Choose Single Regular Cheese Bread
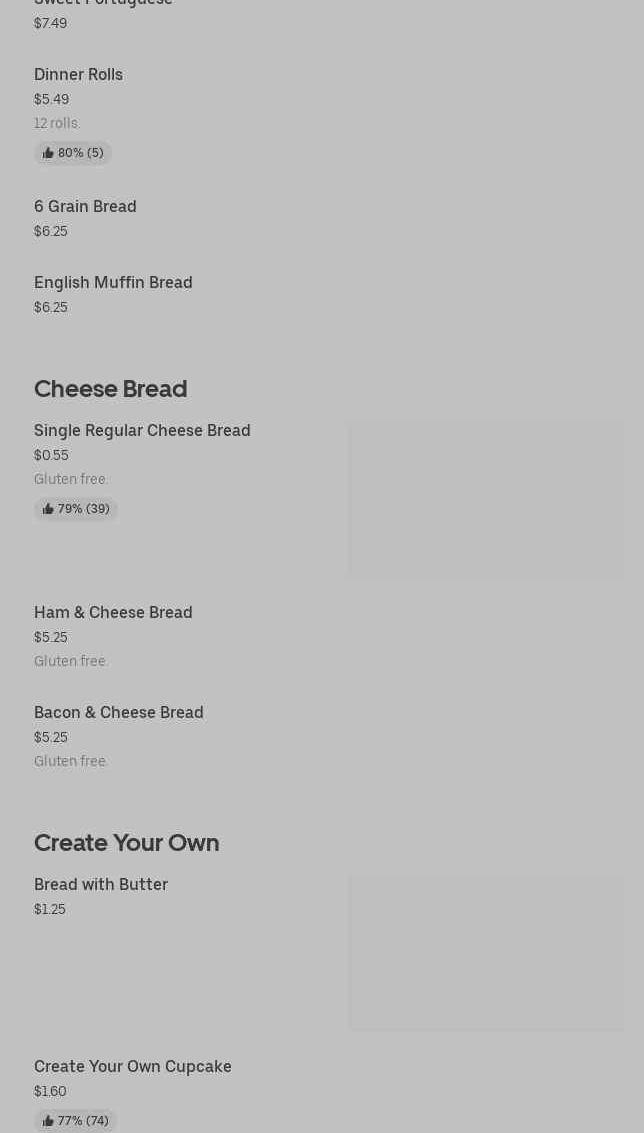Image resolution: width=644 pixels, height=1133 pixels. [142, 431]
